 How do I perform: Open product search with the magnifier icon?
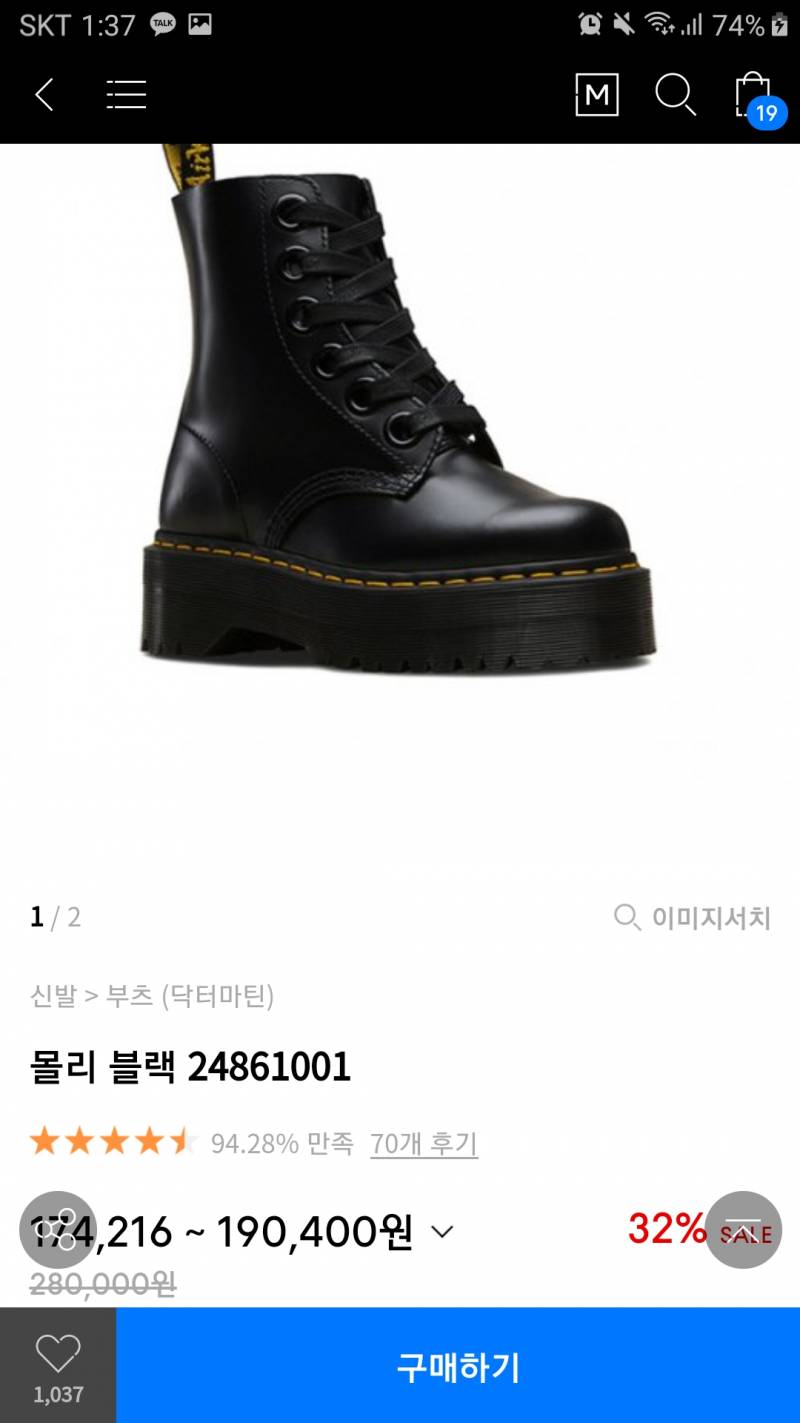pos(677,95)
